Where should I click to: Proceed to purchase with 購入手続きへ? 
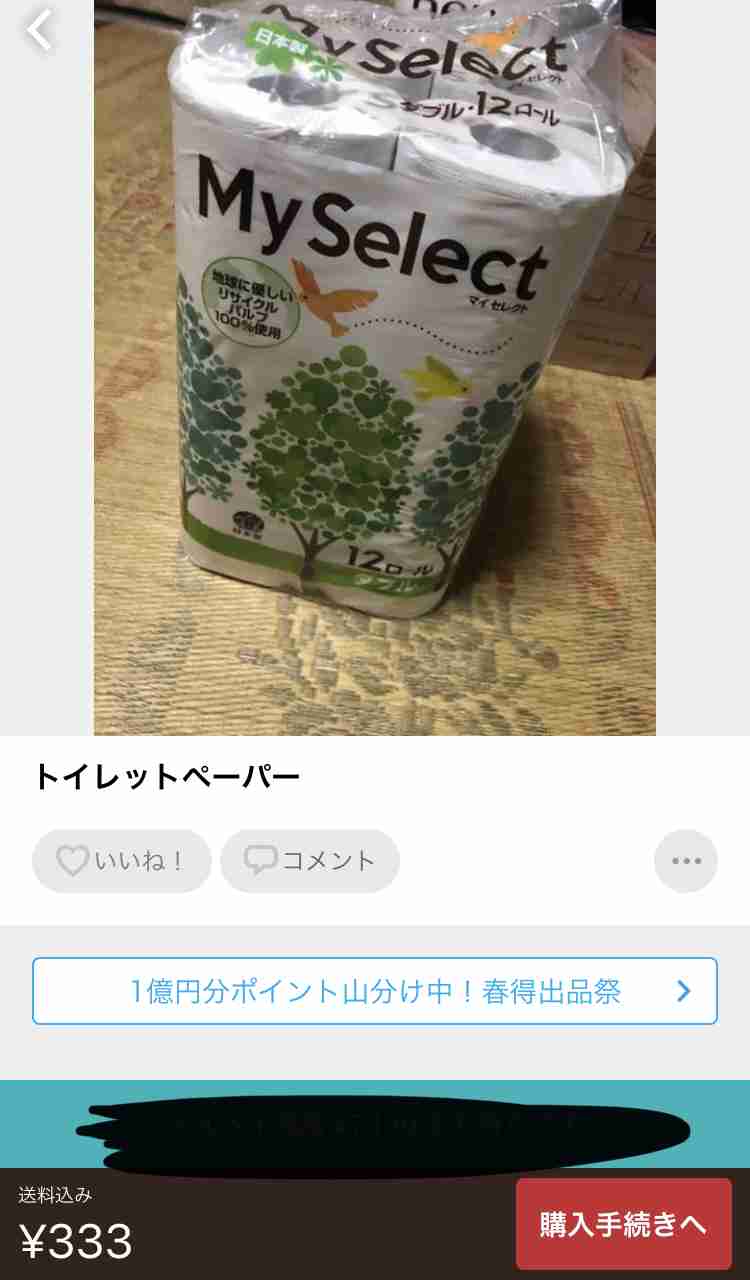click(624, 1224)
